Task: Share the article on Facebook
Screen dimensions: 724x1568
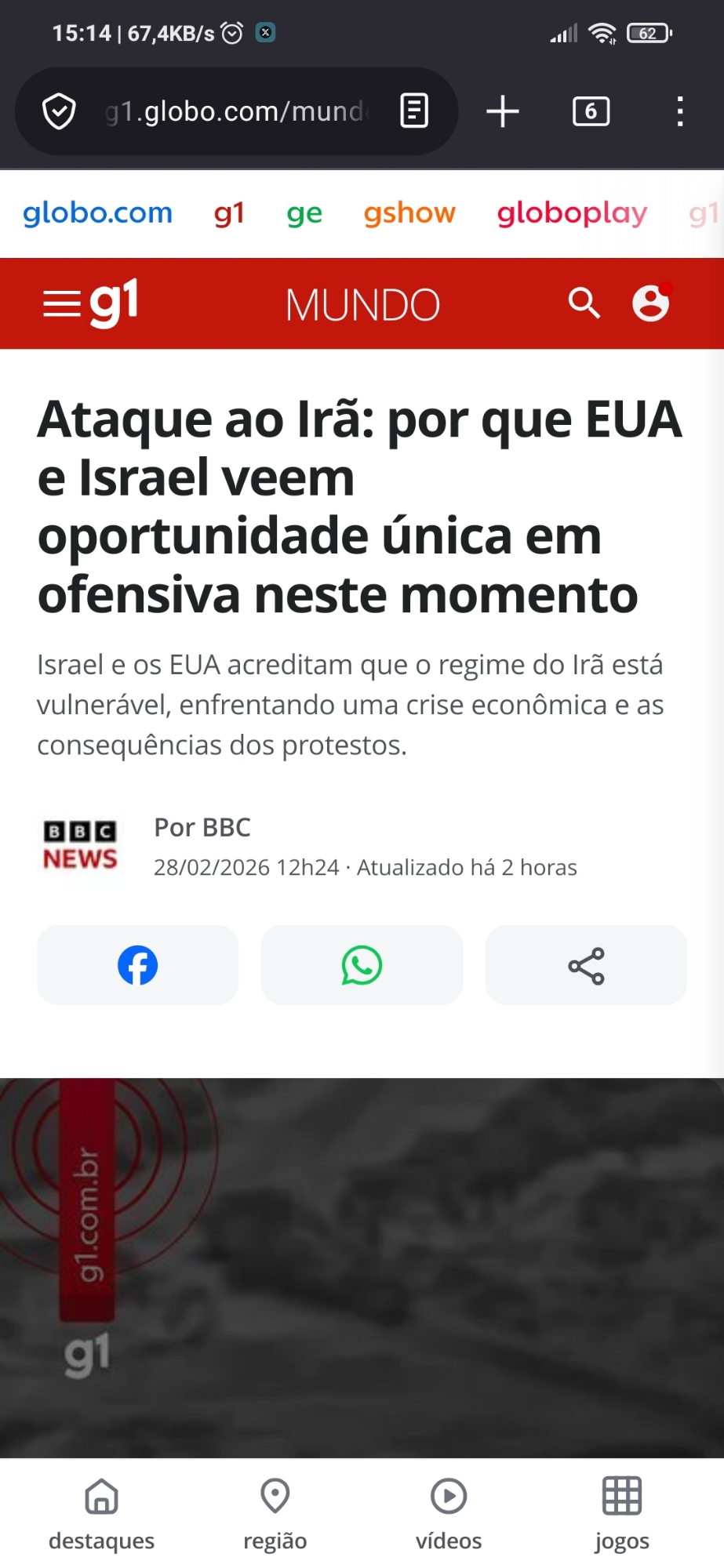Action: [137, 965]
